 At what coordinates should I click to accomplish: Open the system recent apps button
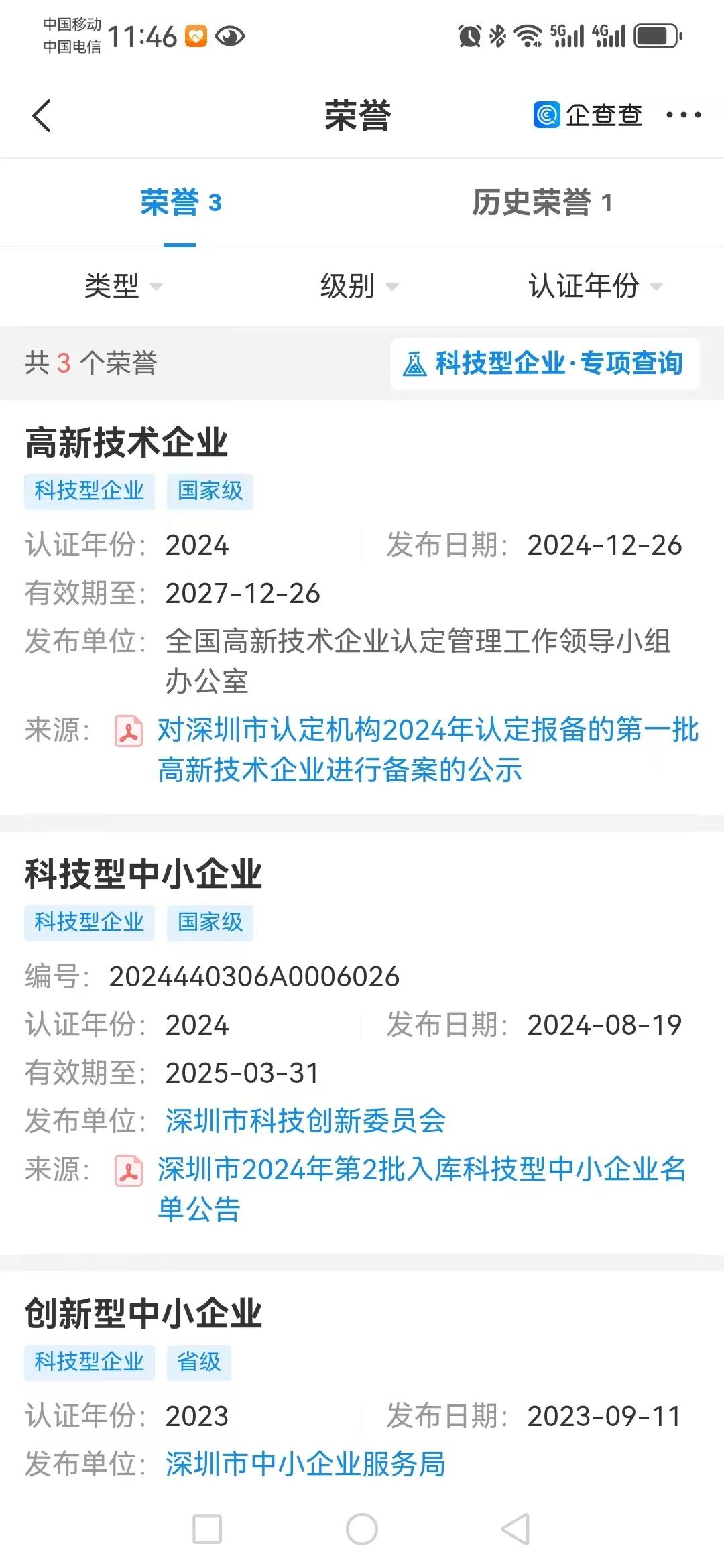[207, 1528]
